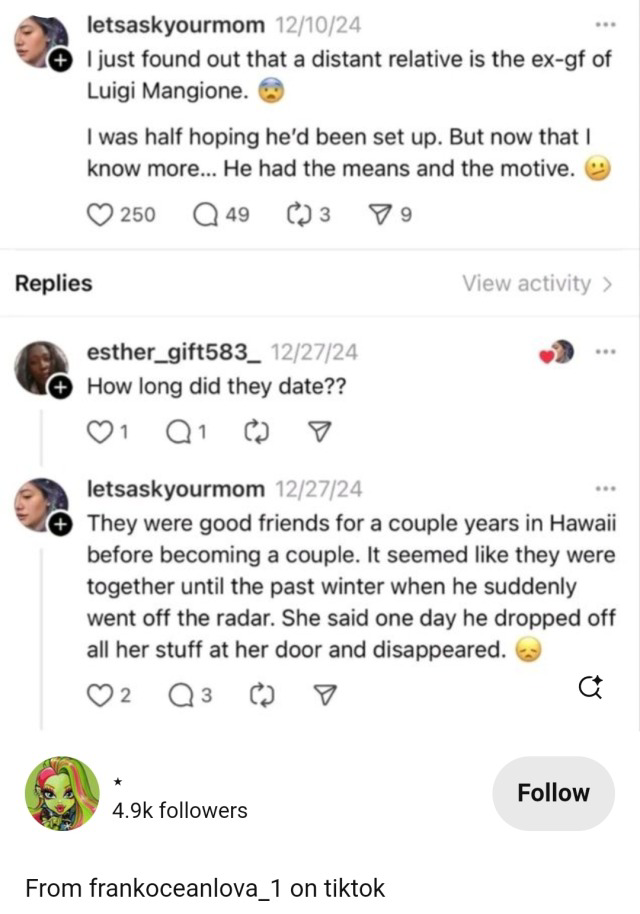Open the pinned Threads screenshot image
The height and width of the screenshot is (914, 640).
point(320,366)
